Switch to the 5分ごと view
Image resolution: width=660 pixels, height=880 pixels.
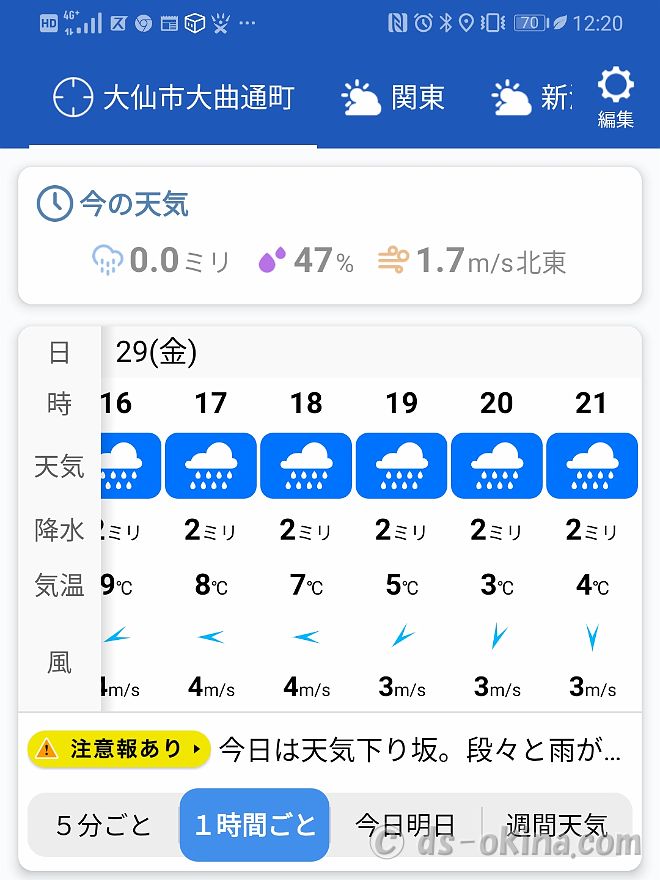click(x=103, y=825)
